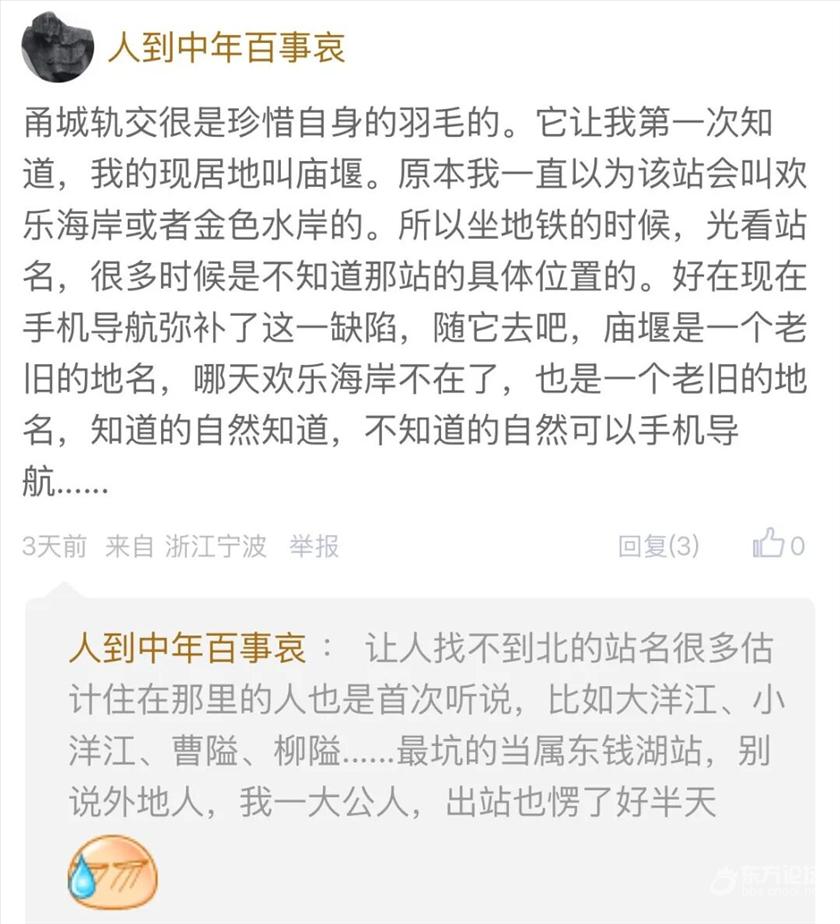840x924 pixels.
Task: Tap 举报 to report this comment
Action: pyautogui.click(x=314, y=546)
